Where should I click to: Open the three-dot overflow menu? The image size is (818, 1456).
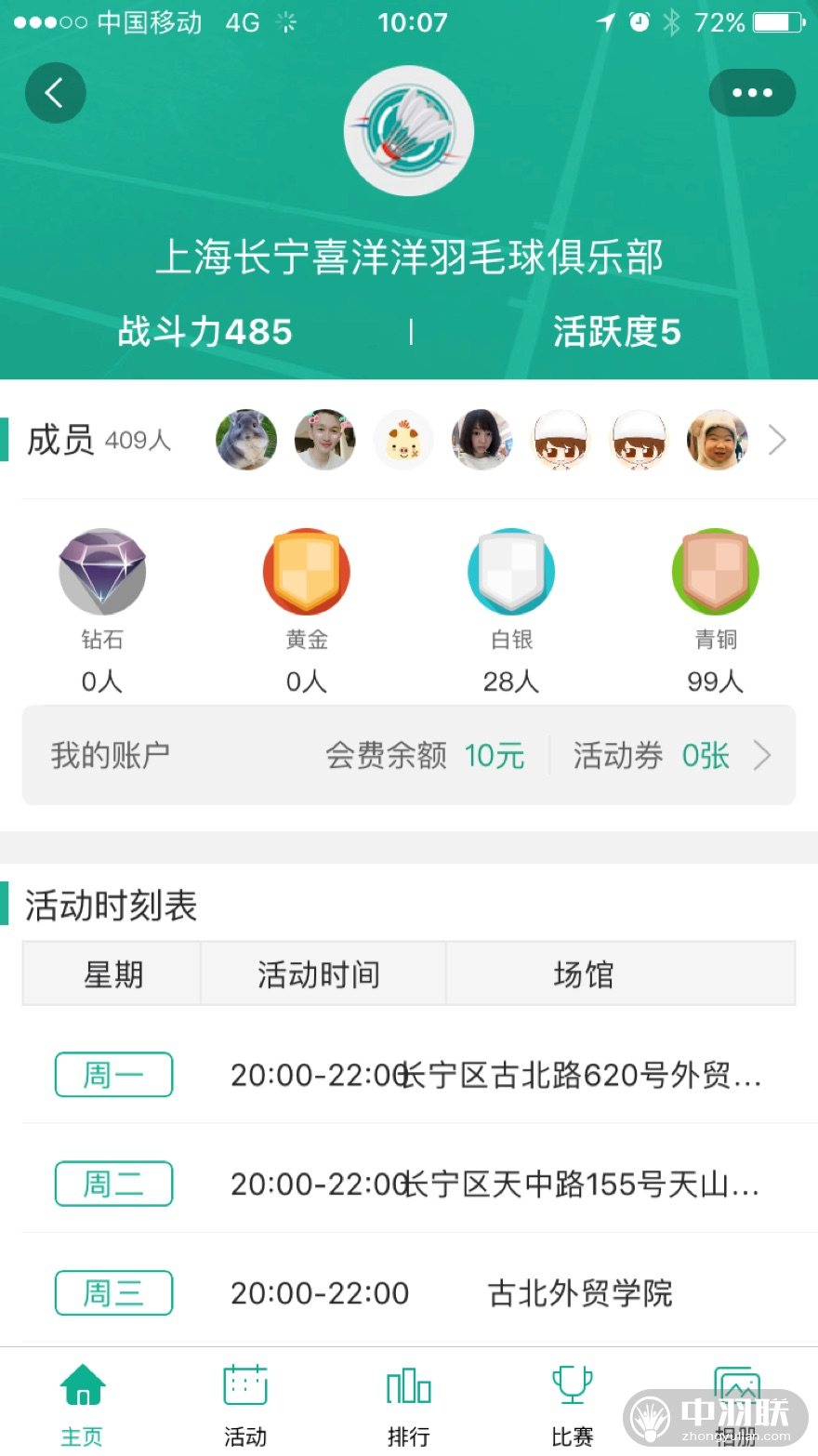coord(752,93)
